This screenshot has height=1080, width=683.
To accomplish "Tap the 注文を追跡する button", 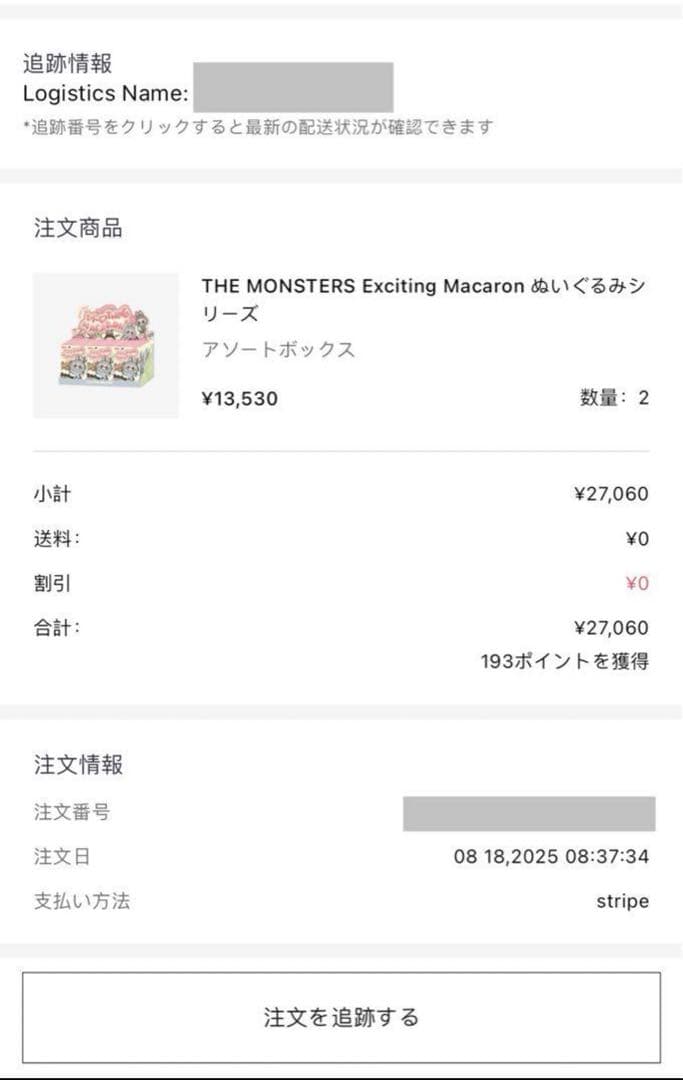I will point(341,1017).
